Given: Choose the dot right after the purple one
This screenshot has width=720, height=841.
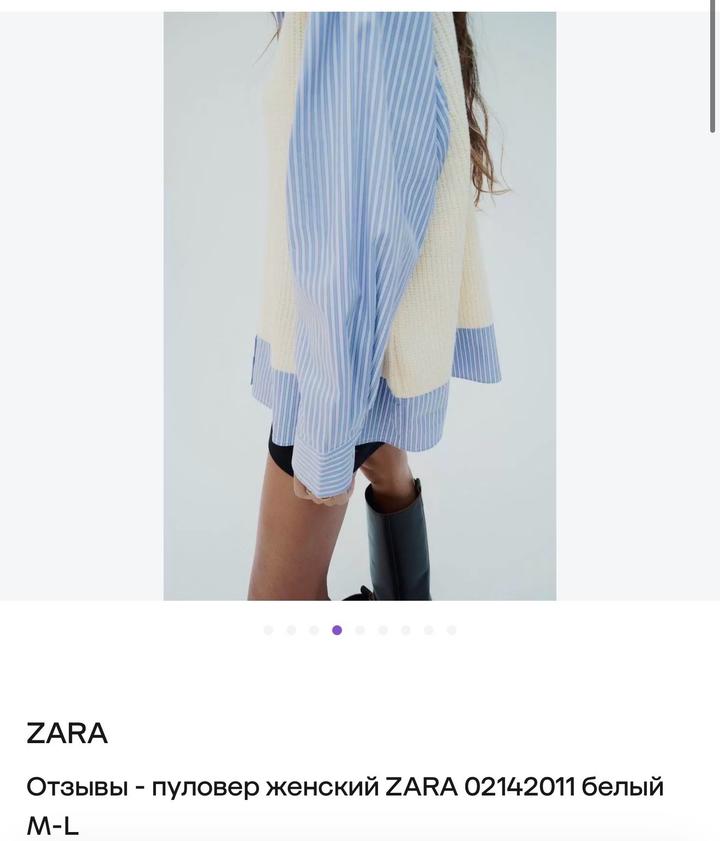Looking at the screenshot, I should [360, 631].
